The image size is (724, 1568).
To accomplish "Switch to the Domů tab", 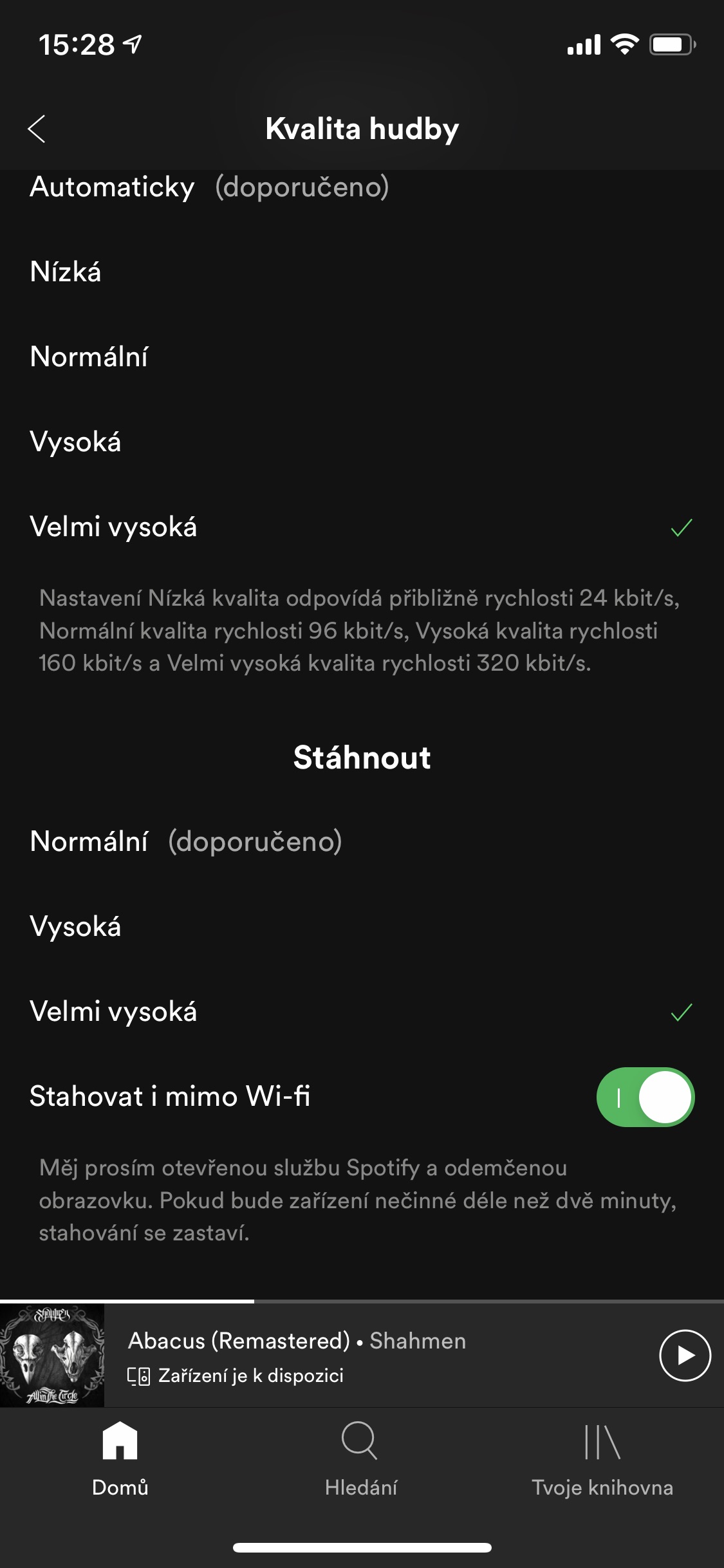I will pyautogui.click(x=120, y=1459).
